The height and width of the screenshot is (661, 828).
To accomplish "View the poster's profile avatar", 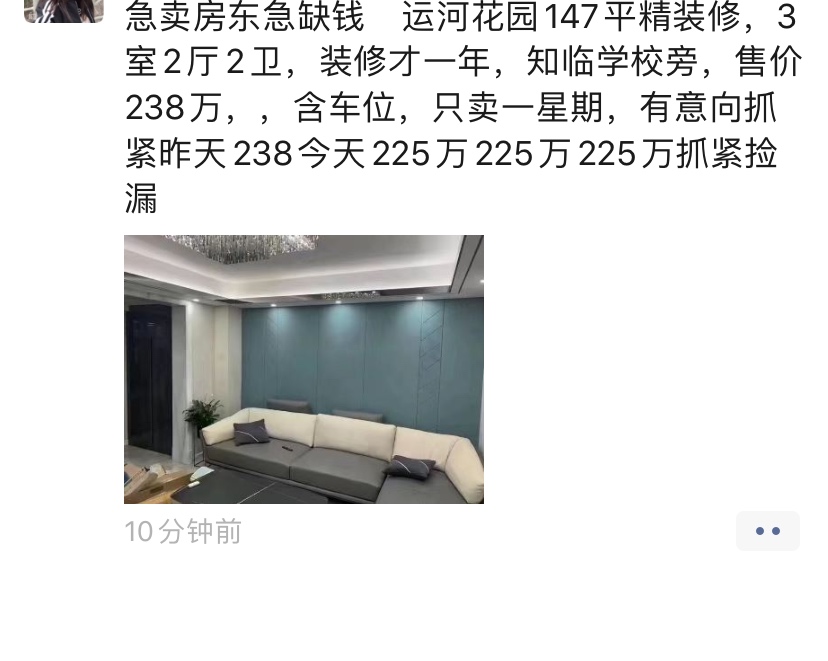I will [63, 10].
